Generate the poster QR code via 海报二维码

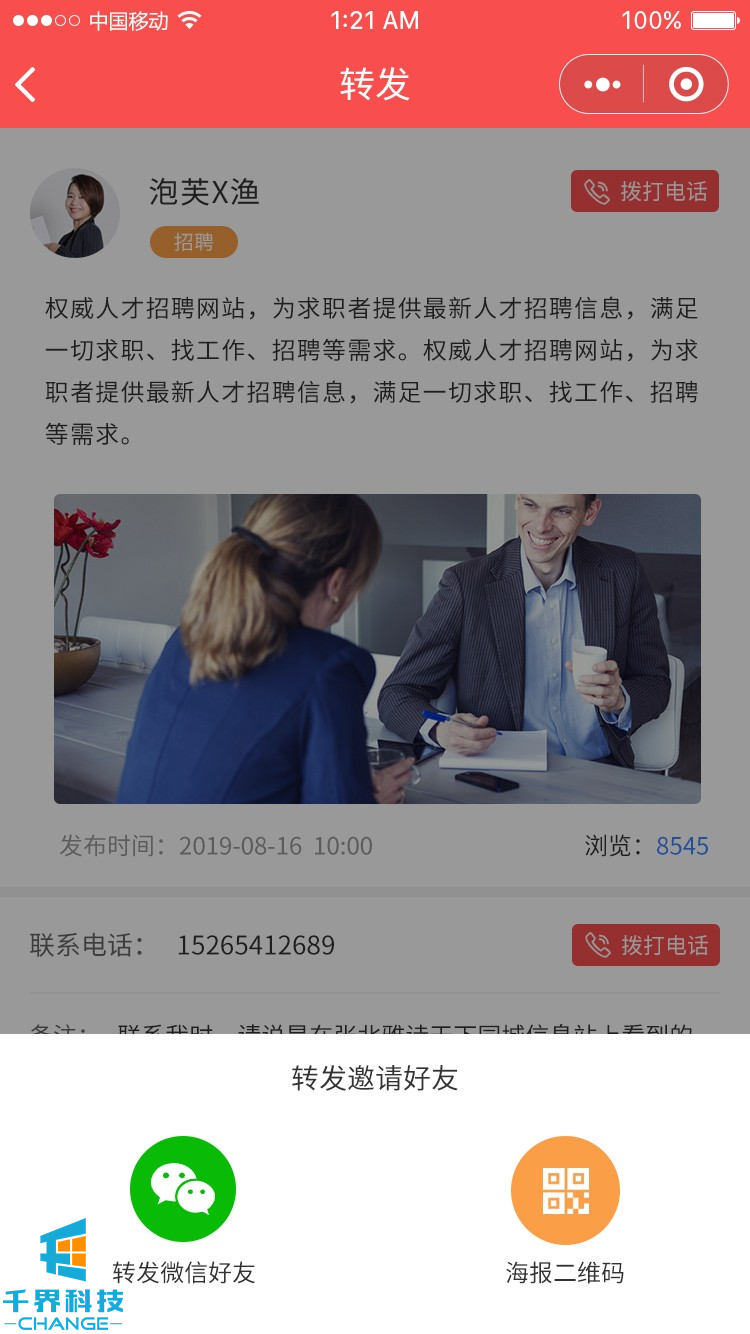pyautogui.click(x=565, y=1190)
